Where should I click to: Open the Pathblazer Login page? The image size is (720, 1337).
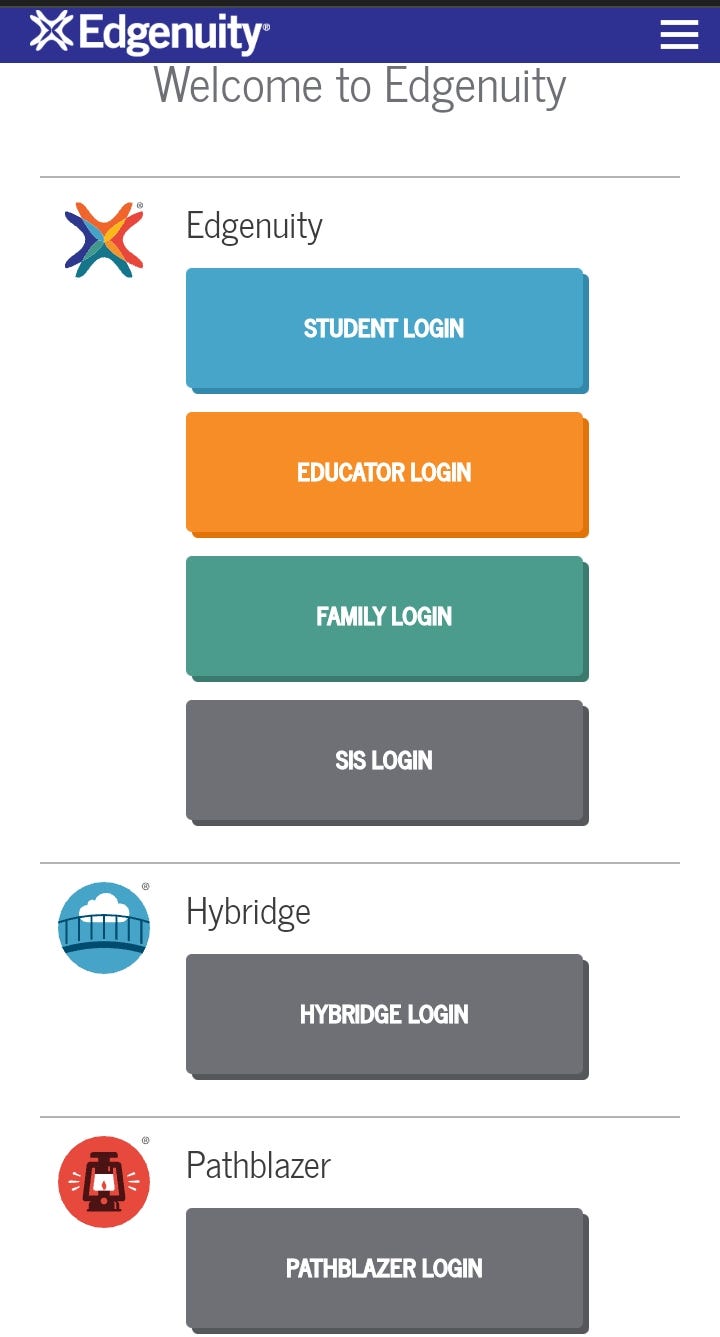click(385, 1269)
